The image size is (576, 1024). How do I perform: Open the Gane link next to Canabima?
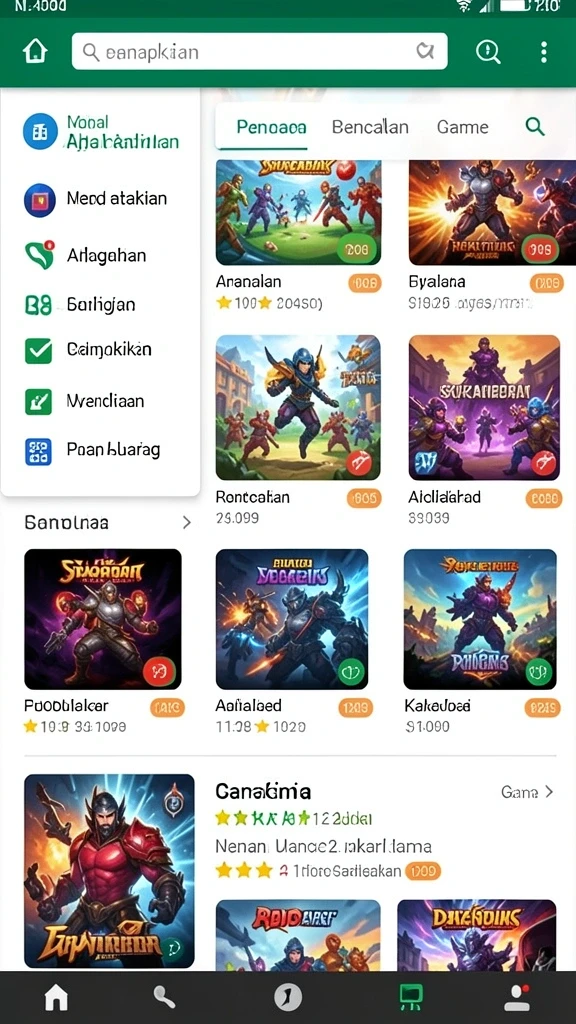[x=527, y=792]
